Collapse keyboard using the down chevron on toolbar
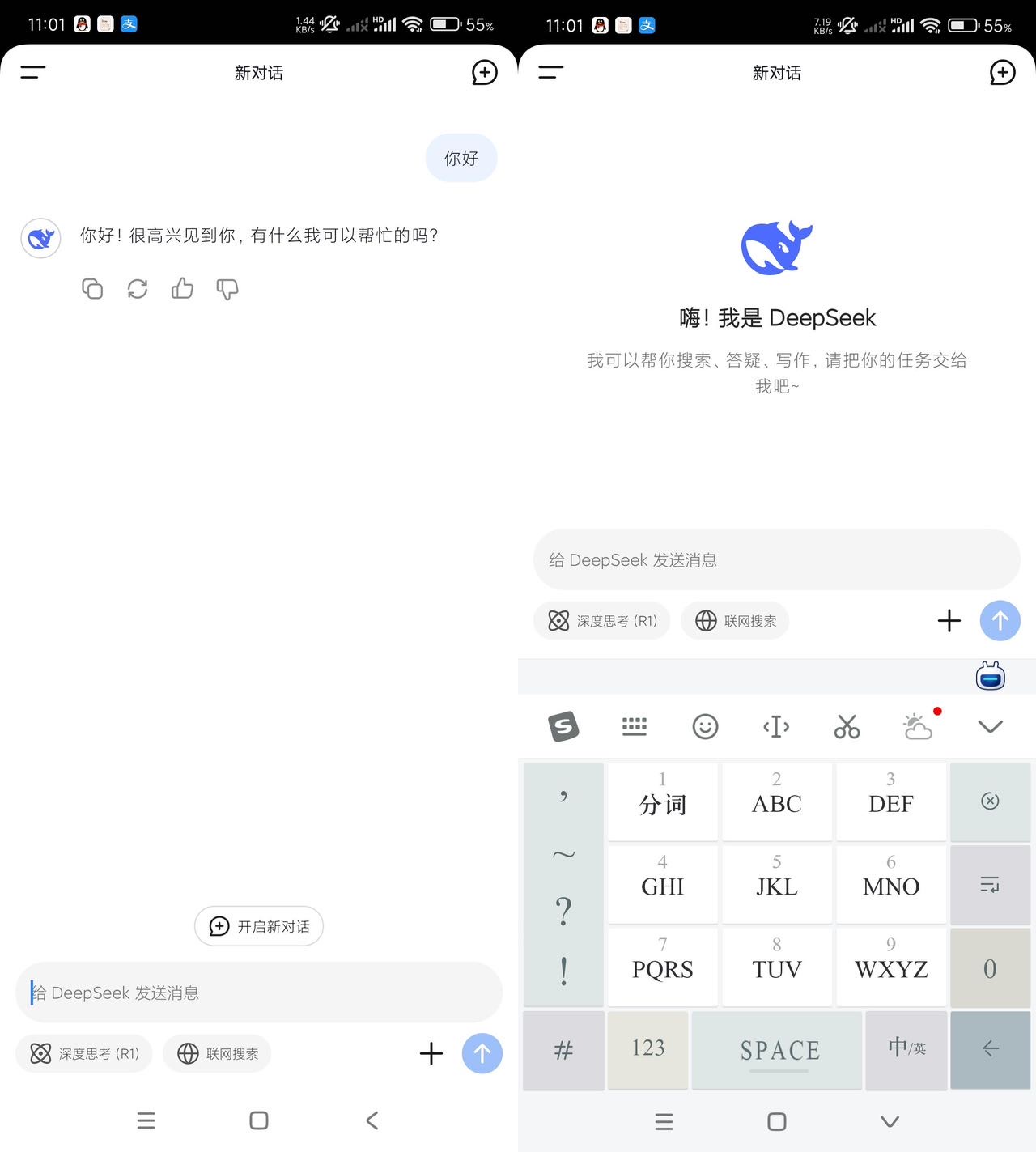1036x1152 pixels. [990, 726]
